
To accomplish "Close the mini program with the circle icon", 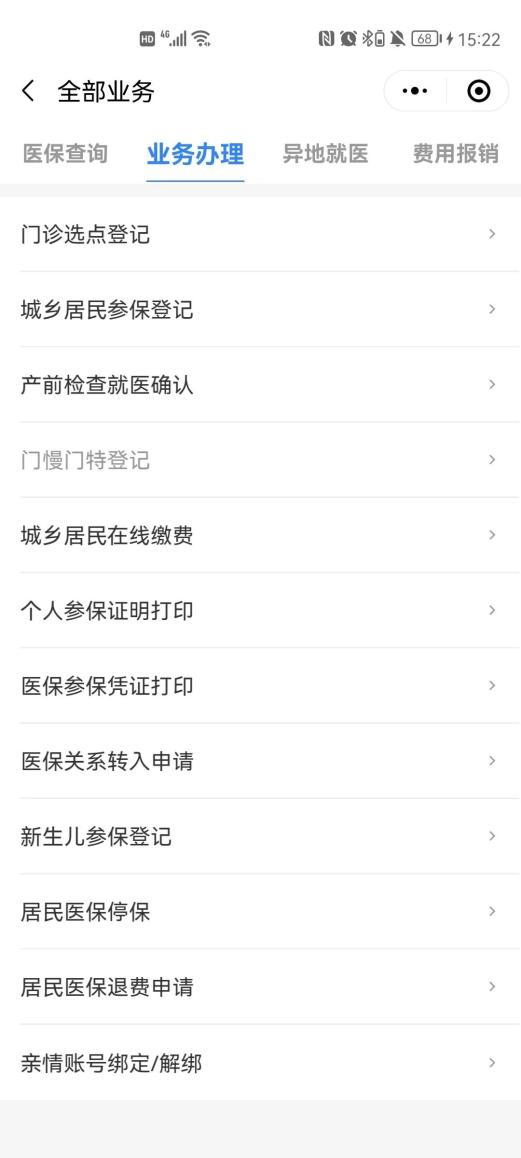I will pyautogui.click(x=479, y=92).
